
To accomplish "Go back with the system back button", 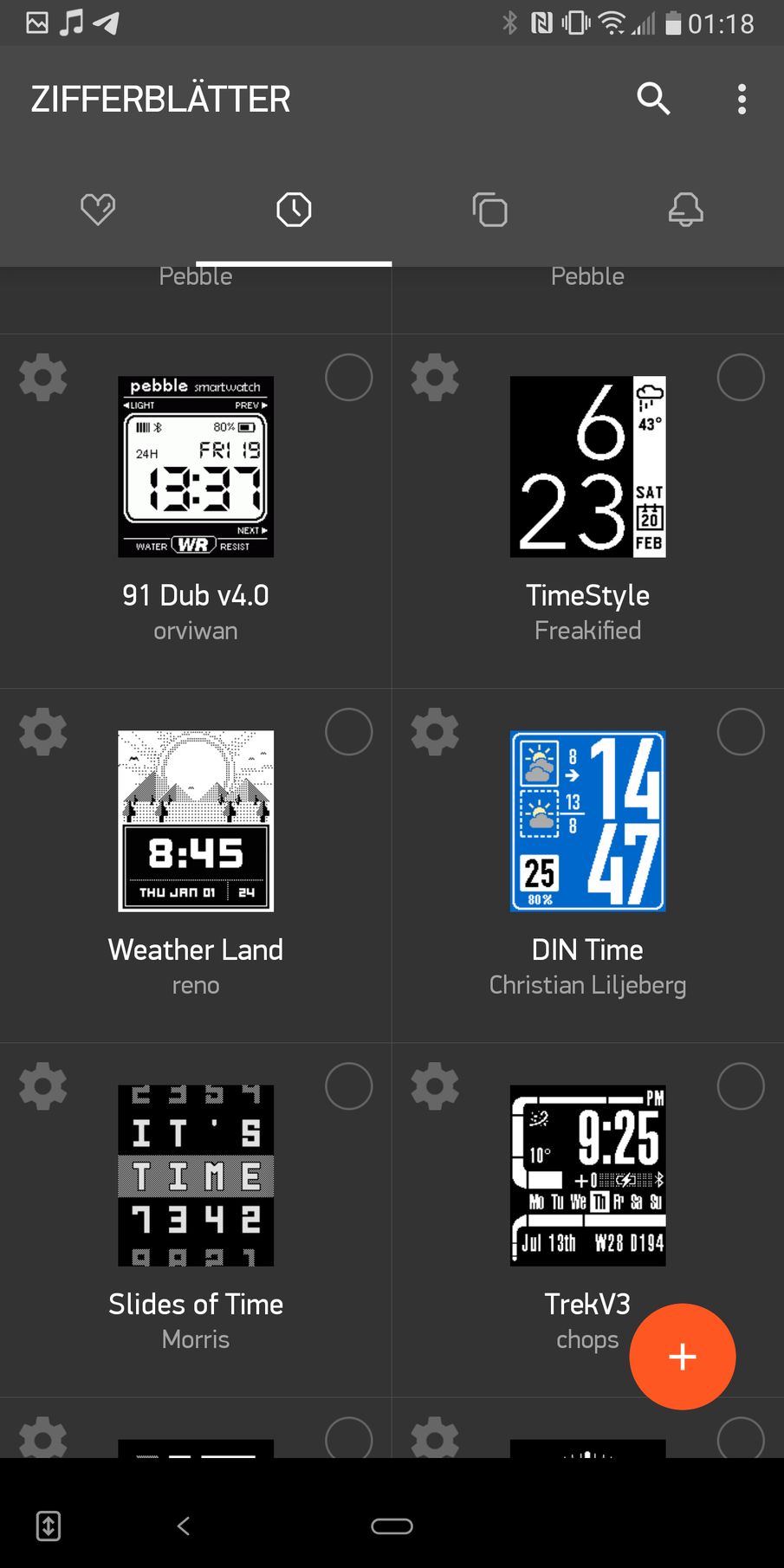I will 183,1526.
